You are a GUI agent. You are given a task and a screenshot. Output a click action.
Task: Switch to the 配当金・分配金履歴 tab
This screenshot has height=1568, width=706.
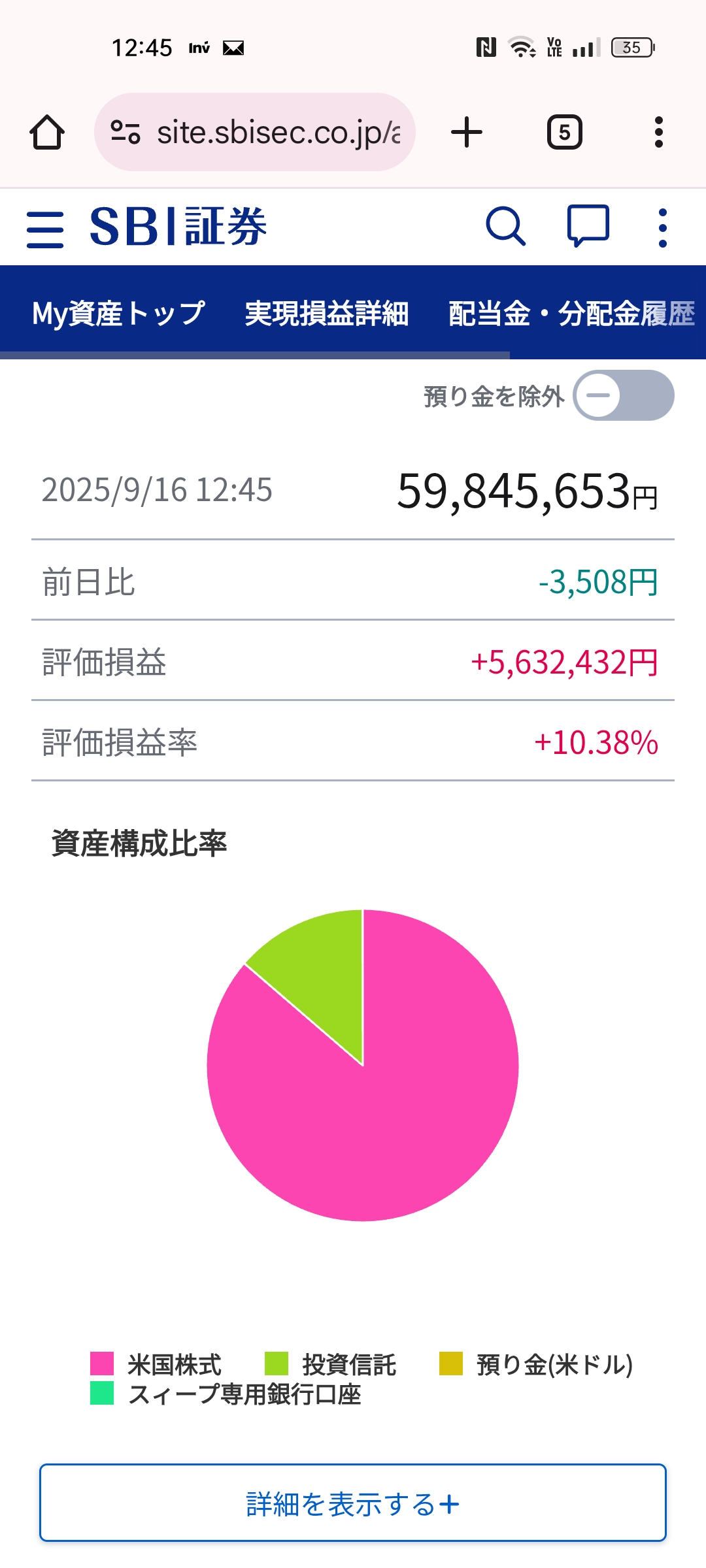coord(572,314)
